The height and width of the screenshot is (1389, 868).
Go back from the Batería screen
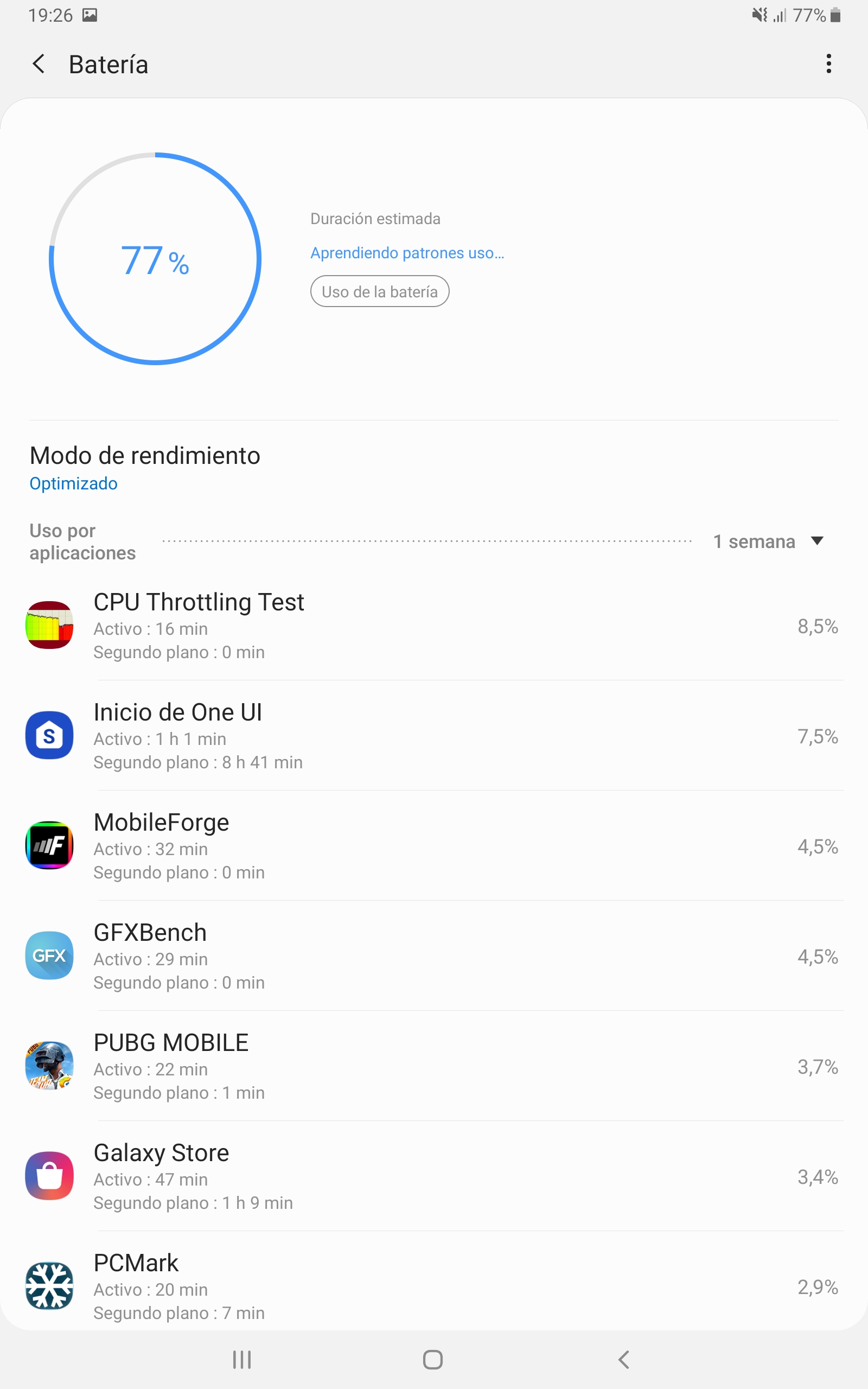coord(39,63)
